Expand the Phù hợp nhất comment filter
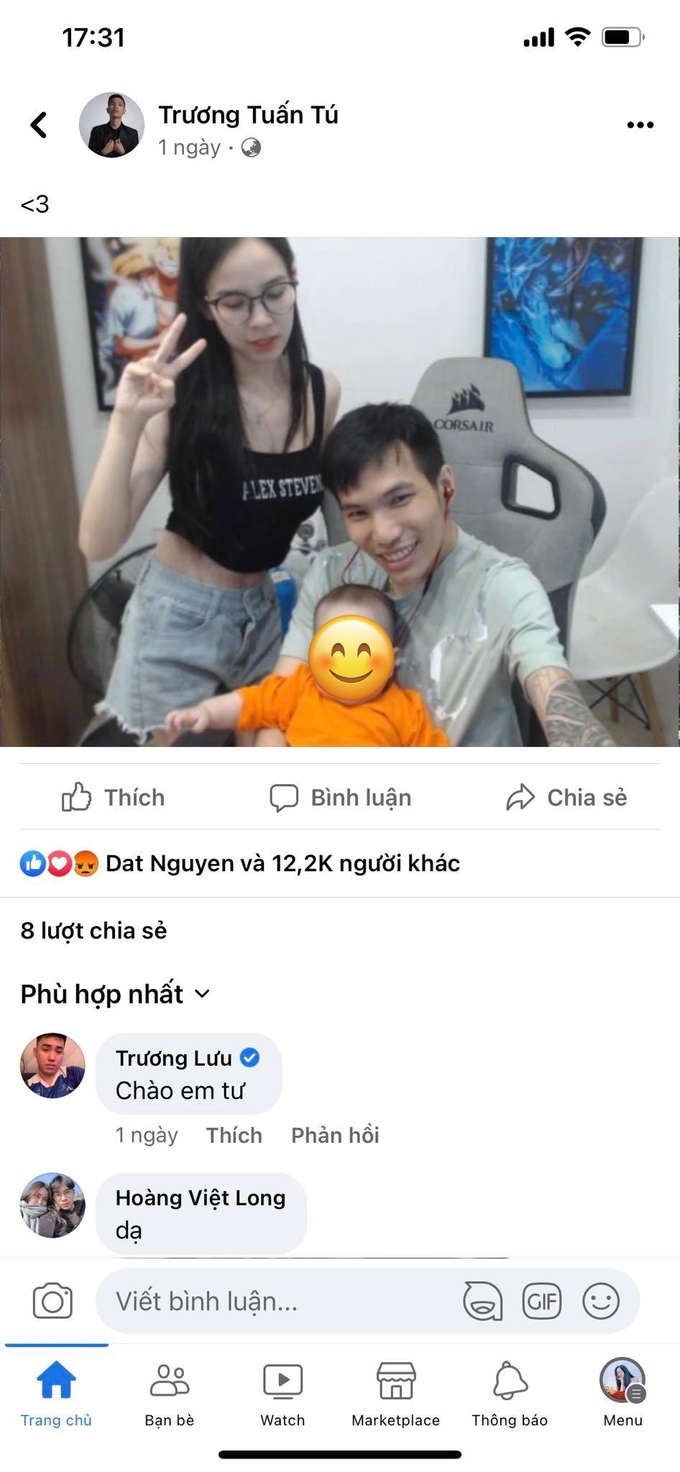The height and width of the screenshot is (1472, 680). 115,994
